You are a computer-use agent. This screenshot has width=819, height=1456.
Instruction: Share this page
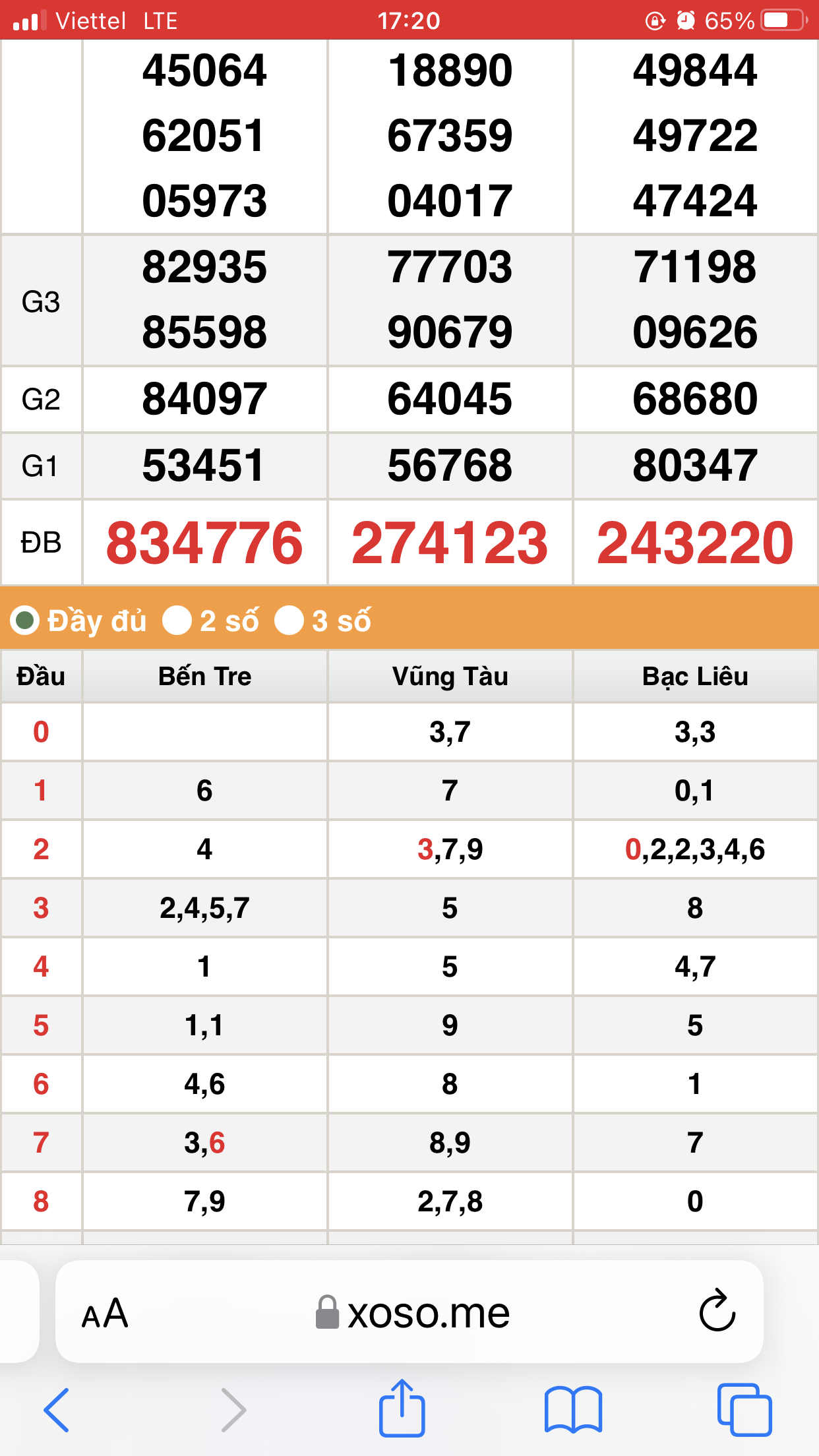tap(402, 1407)
